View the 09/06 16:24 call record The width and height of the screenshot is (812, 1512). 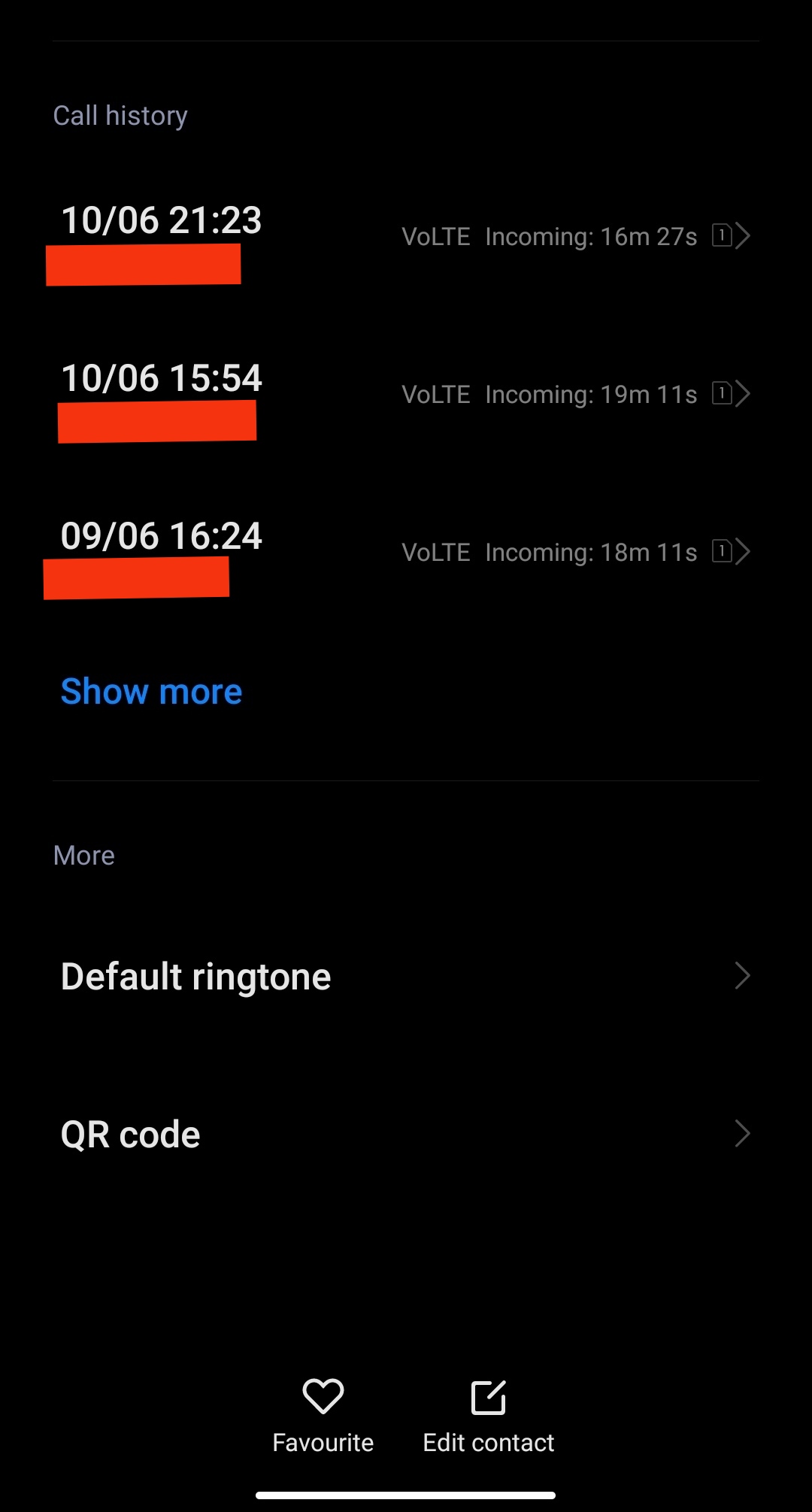(x=406, y=553)
